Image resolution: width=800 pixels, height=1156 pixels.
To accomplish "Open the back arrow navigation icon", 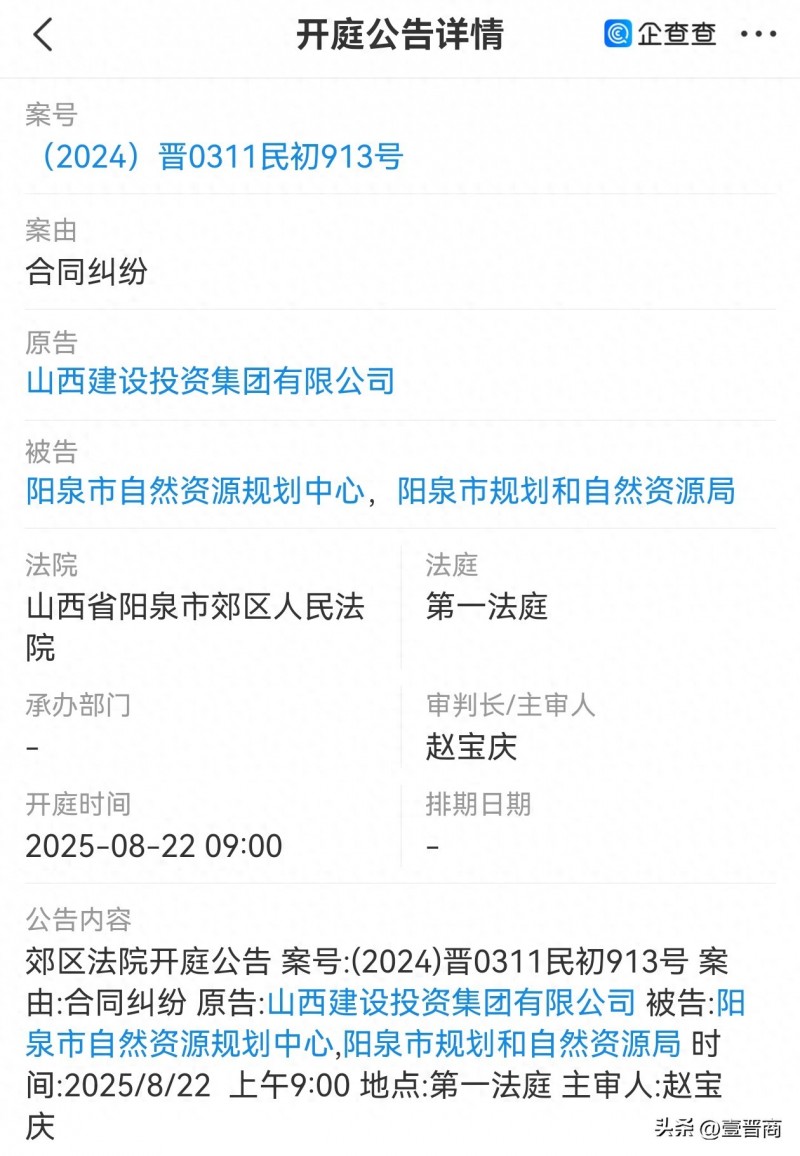I will click(x=40, y=33).
